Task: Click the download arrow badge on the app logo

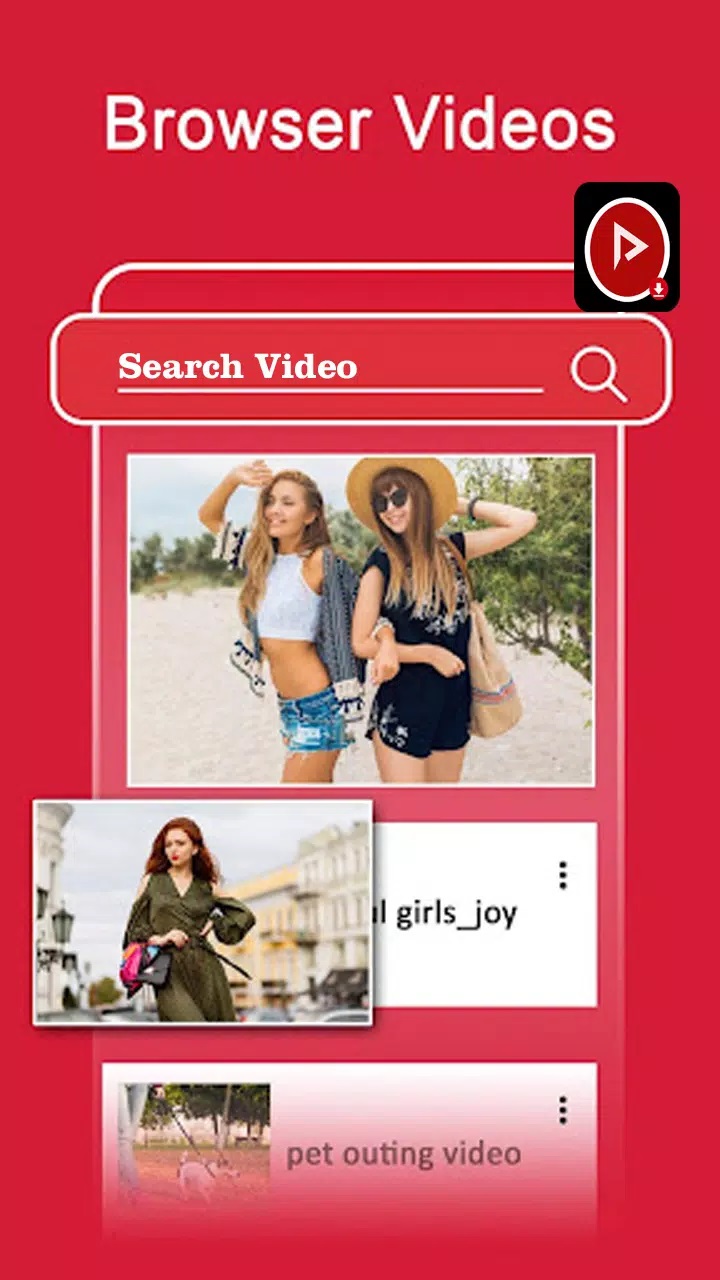Action: point(660,287)
